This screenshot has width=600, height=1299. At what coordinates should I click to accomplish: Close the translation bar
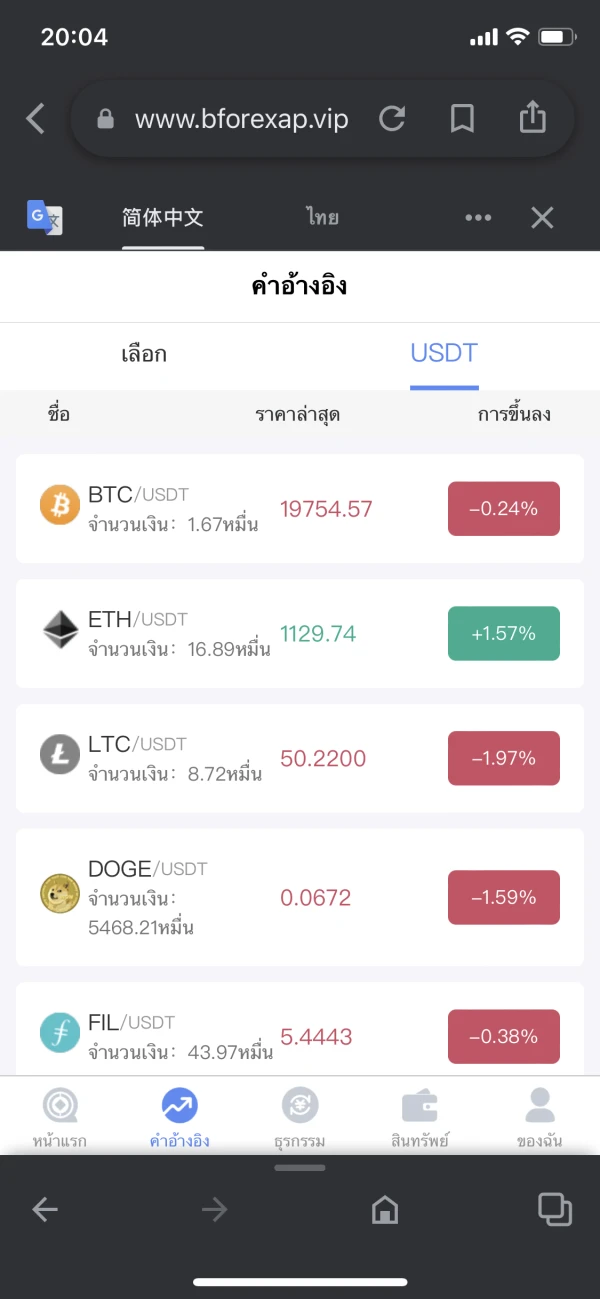coord(542,217)
